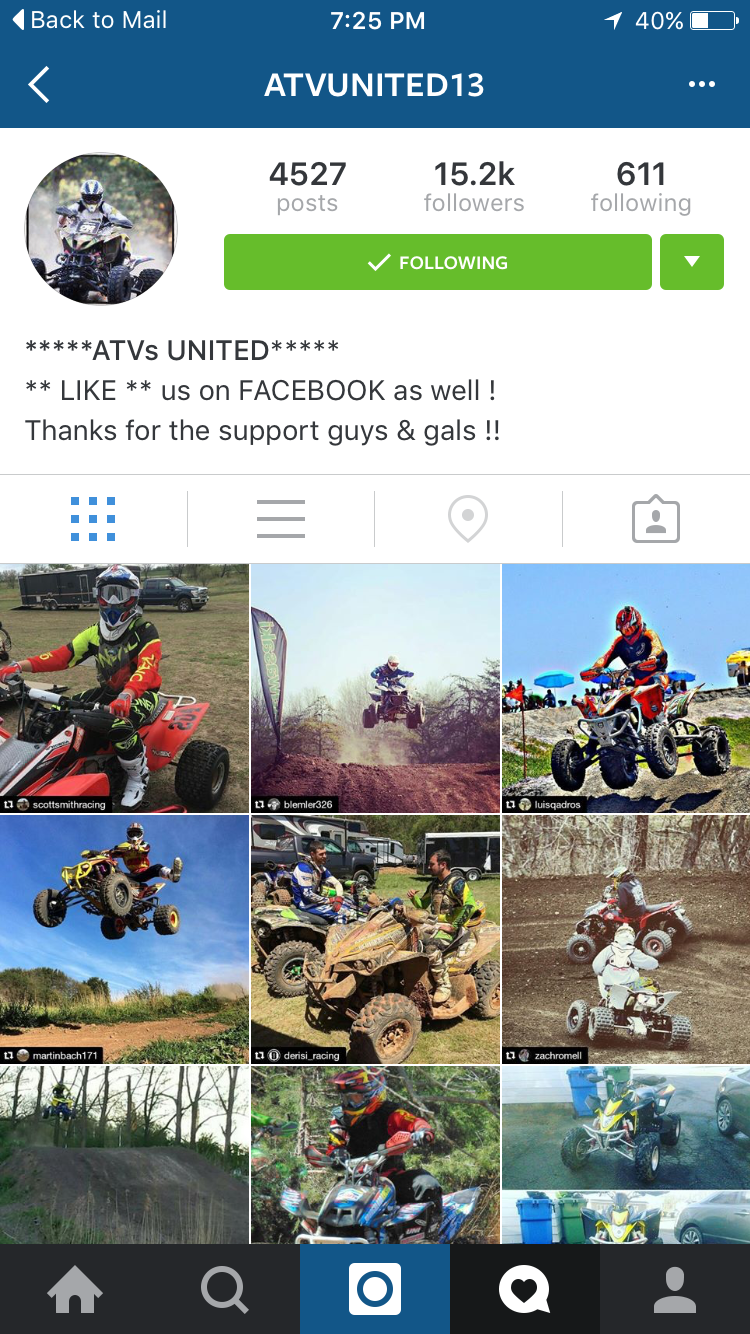
Task: Open the martinbach171 repost photo
Action: coord(124,939)
